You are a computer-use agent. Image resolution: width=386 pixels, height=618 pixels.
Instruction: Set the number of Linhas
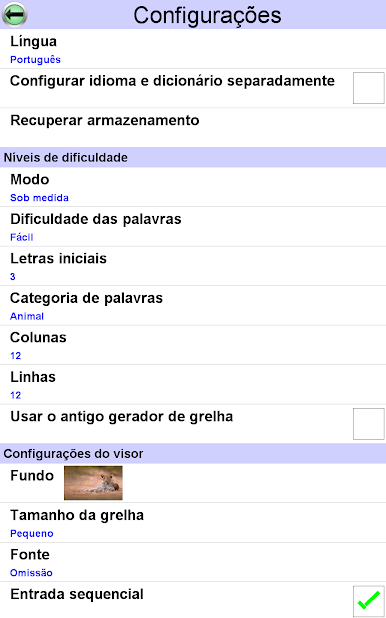[x=193, y=385]
